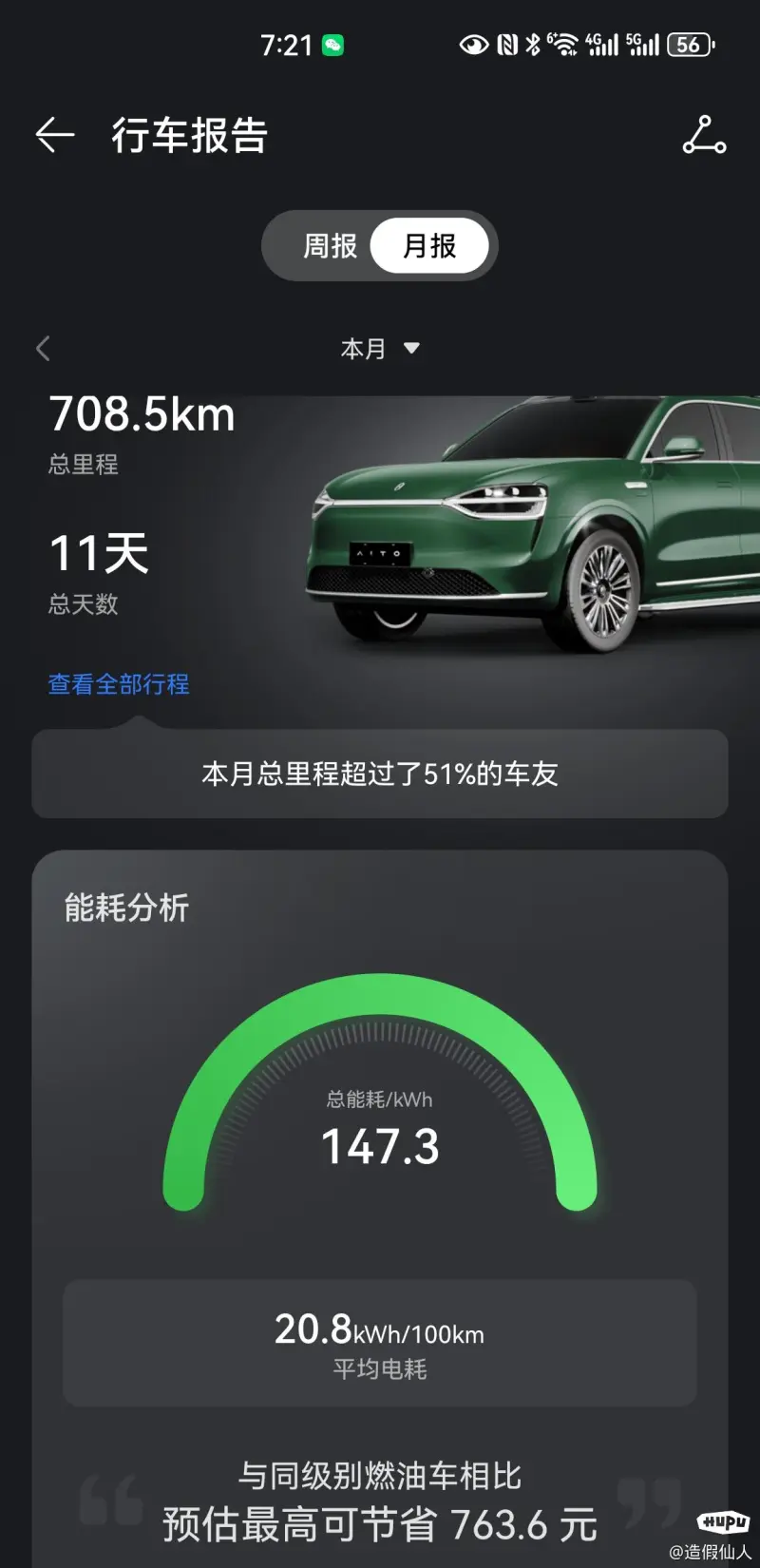Expand the 本月 month dropdown

click(380, 349)
